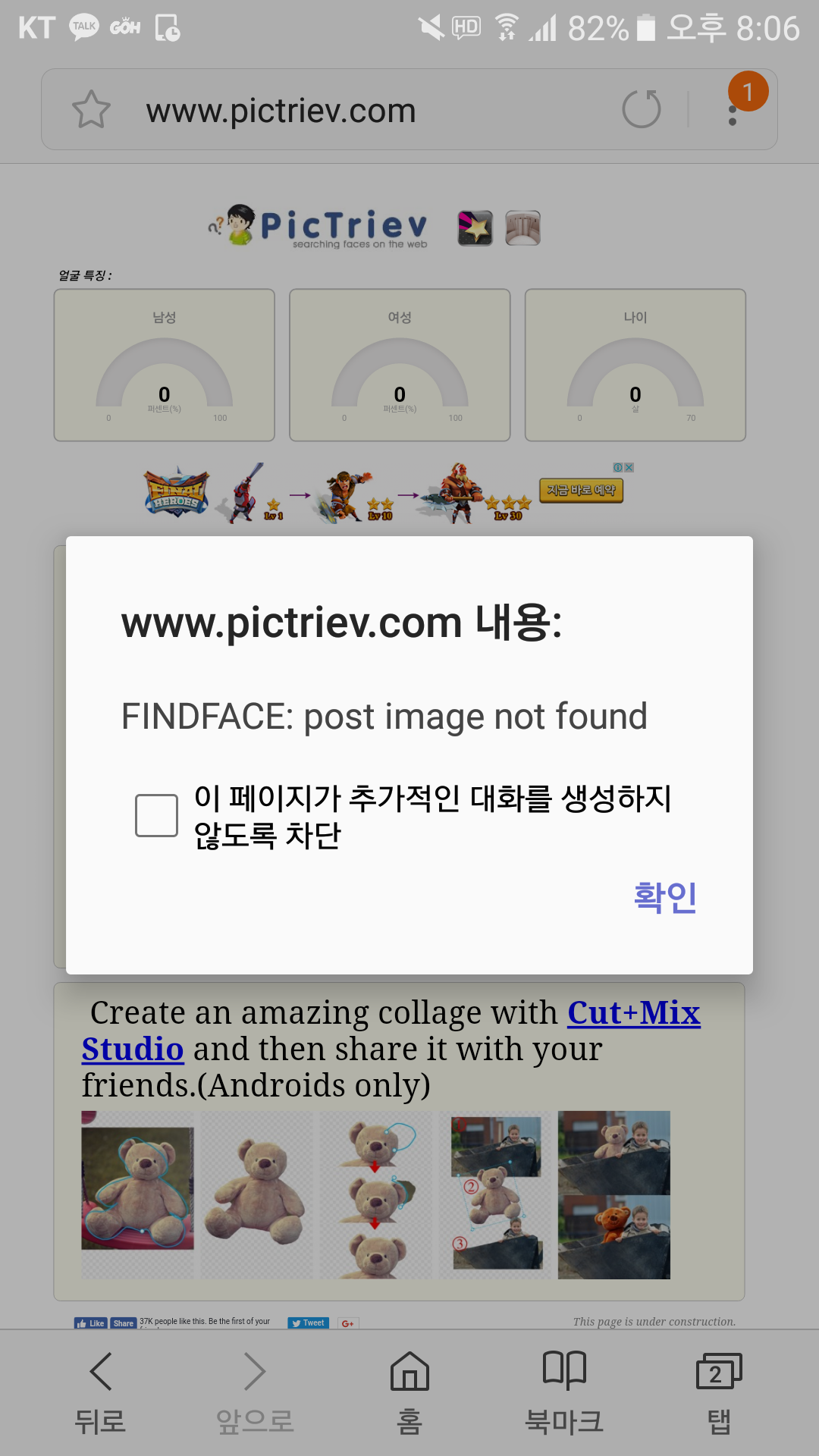View open tabs with 탭

[x=718, y=1392]
